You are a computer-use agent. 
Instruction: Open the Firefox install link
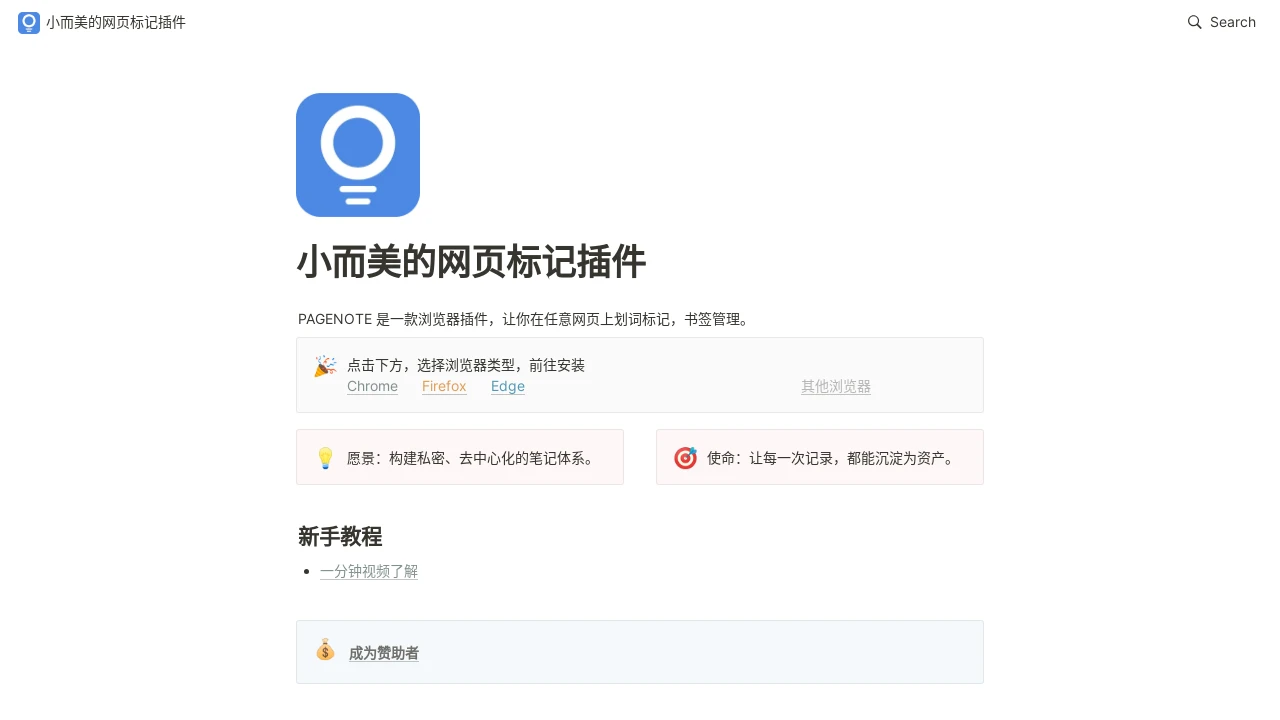[x=444, y=387]
